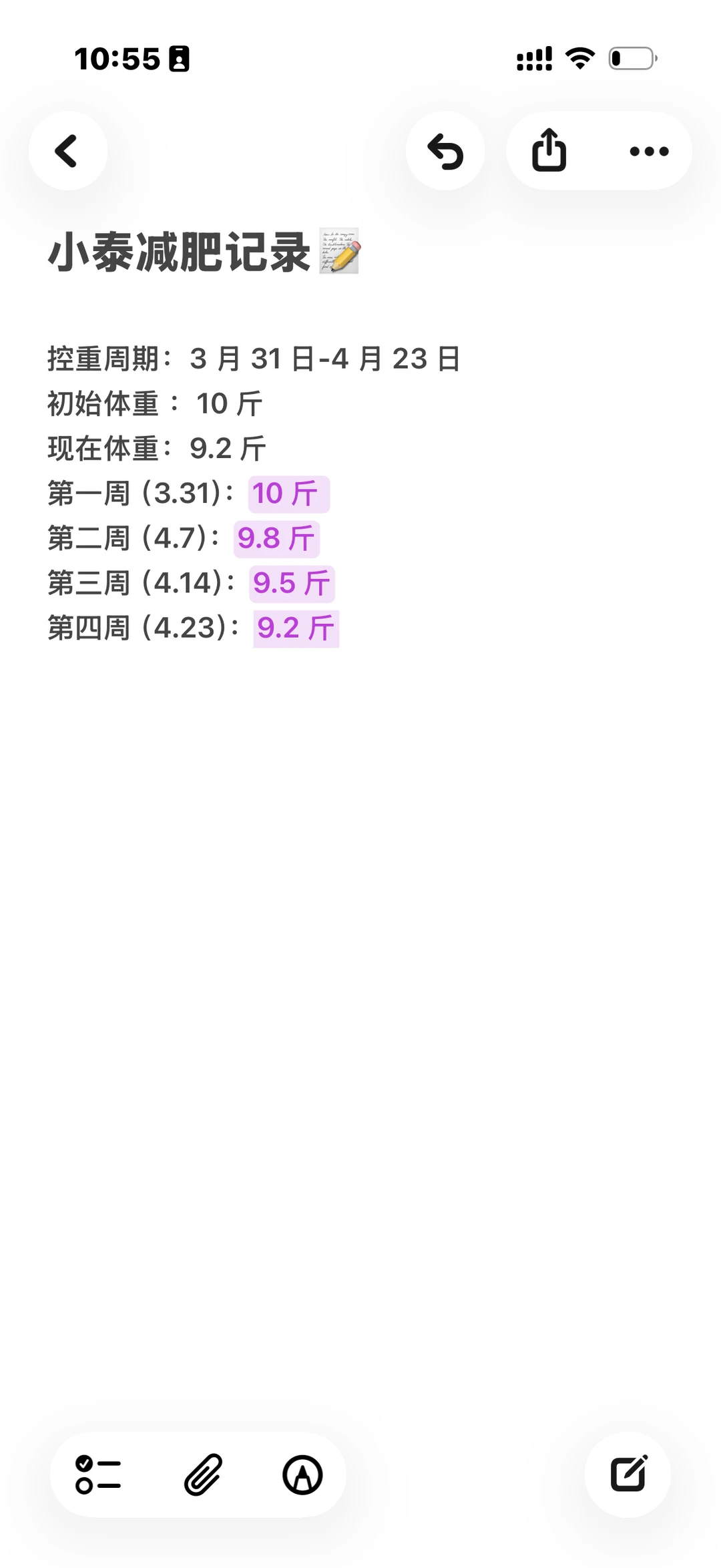Open the share sheet

point(549,151)
